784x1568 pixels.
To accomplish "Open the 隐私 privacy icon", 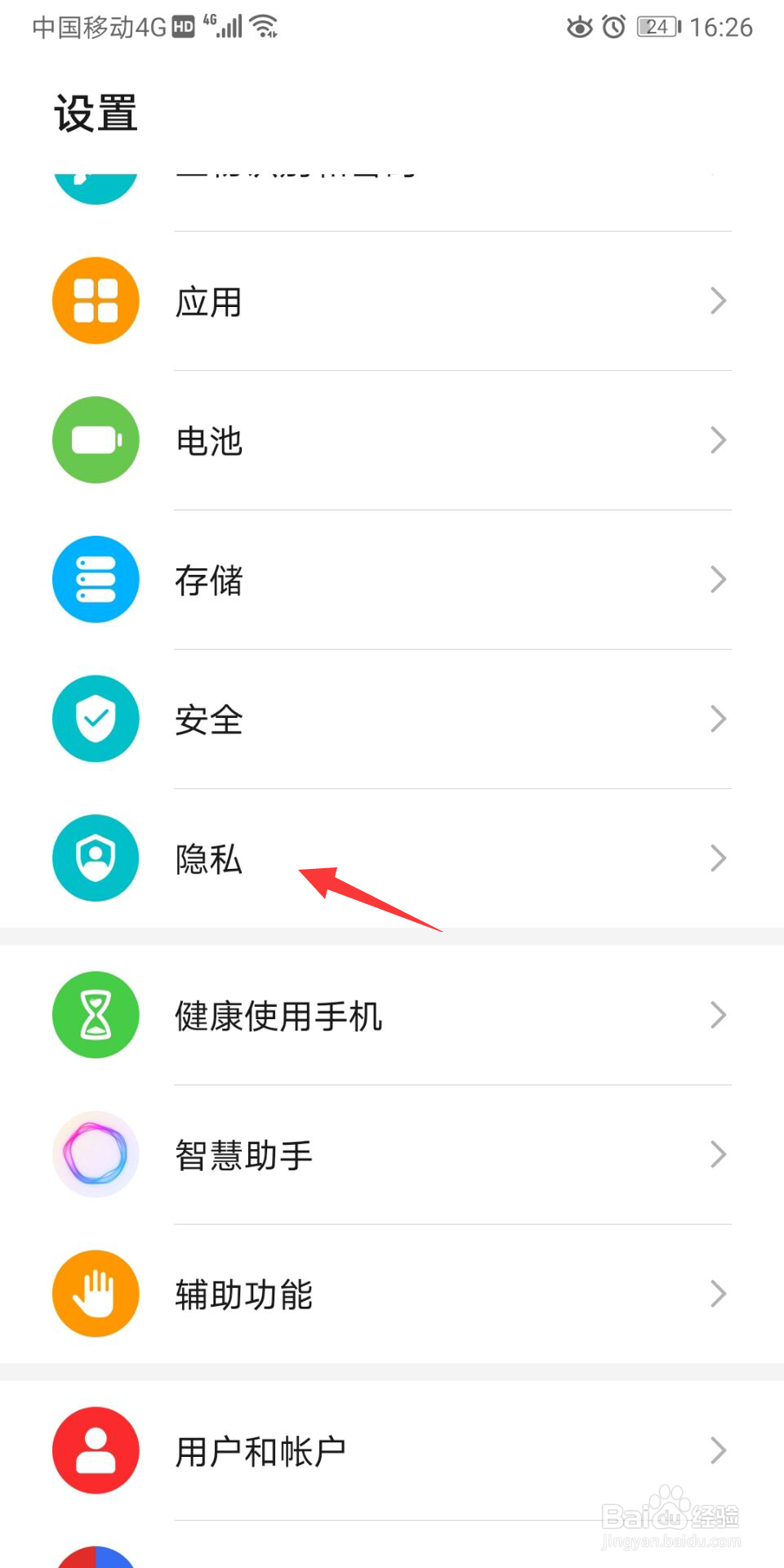I will [x=96, y=858].
